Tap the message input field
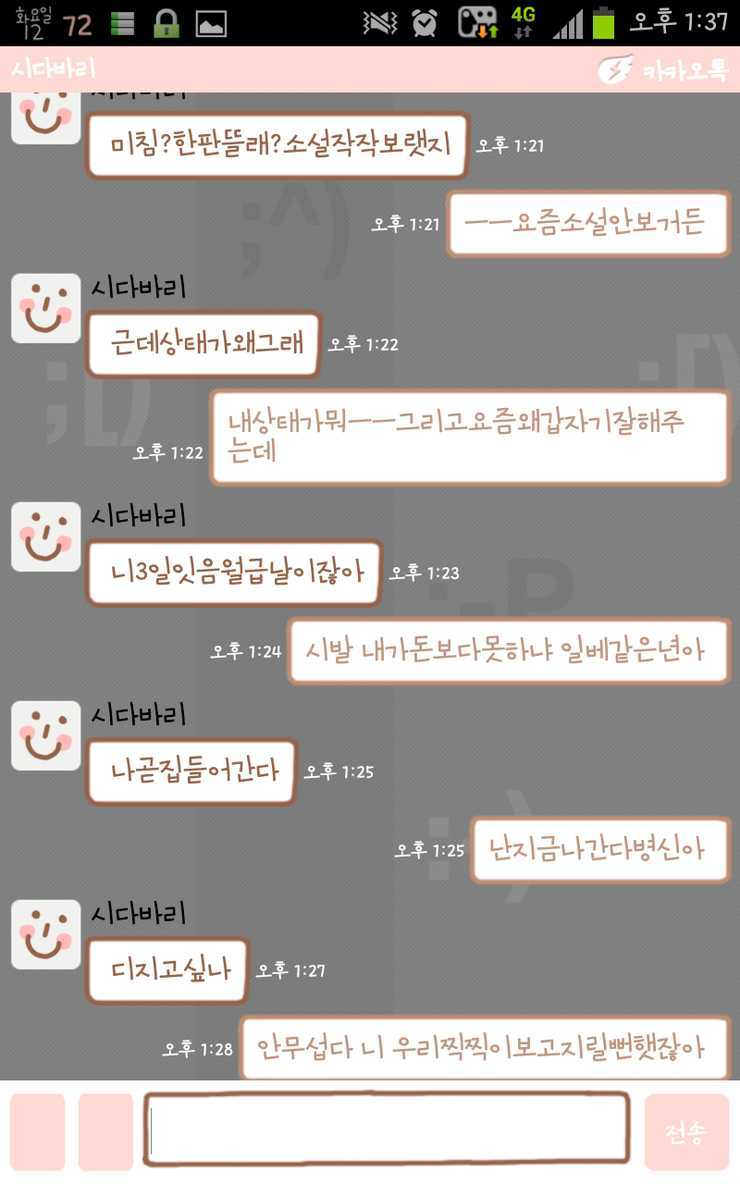The image size is (740, 1184). tap(387, 1130)
